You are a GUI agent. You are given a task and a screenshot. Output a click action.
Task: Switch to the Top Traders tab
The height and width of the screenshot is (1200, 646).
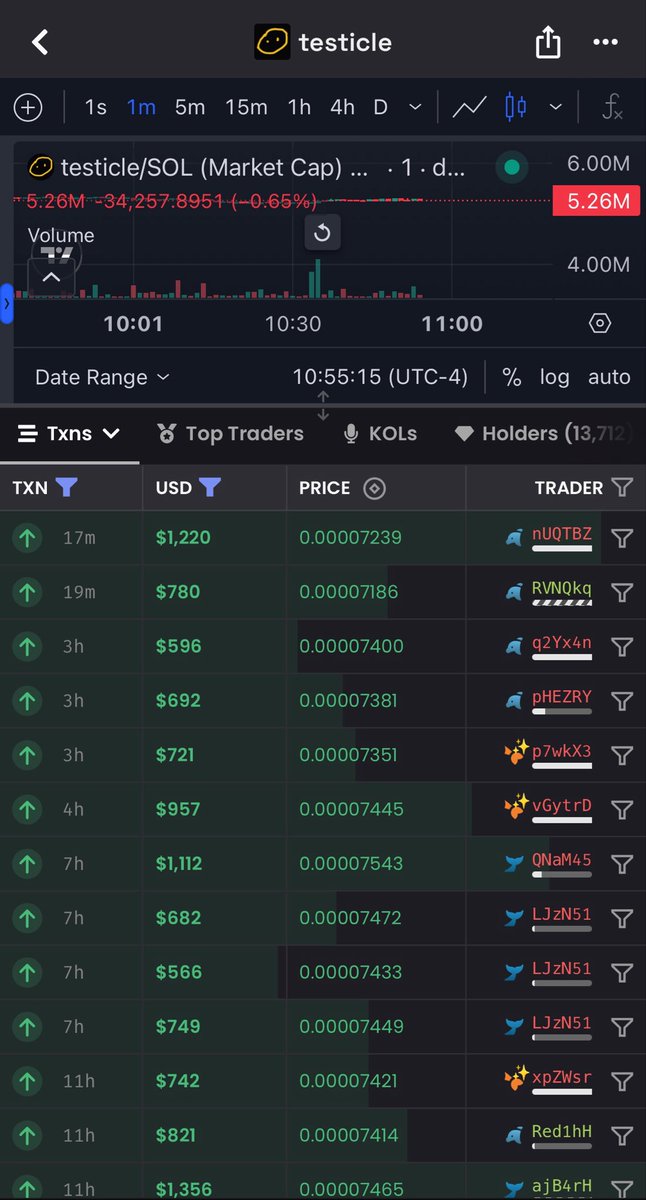pyautogui.click(x=230, y=433)
